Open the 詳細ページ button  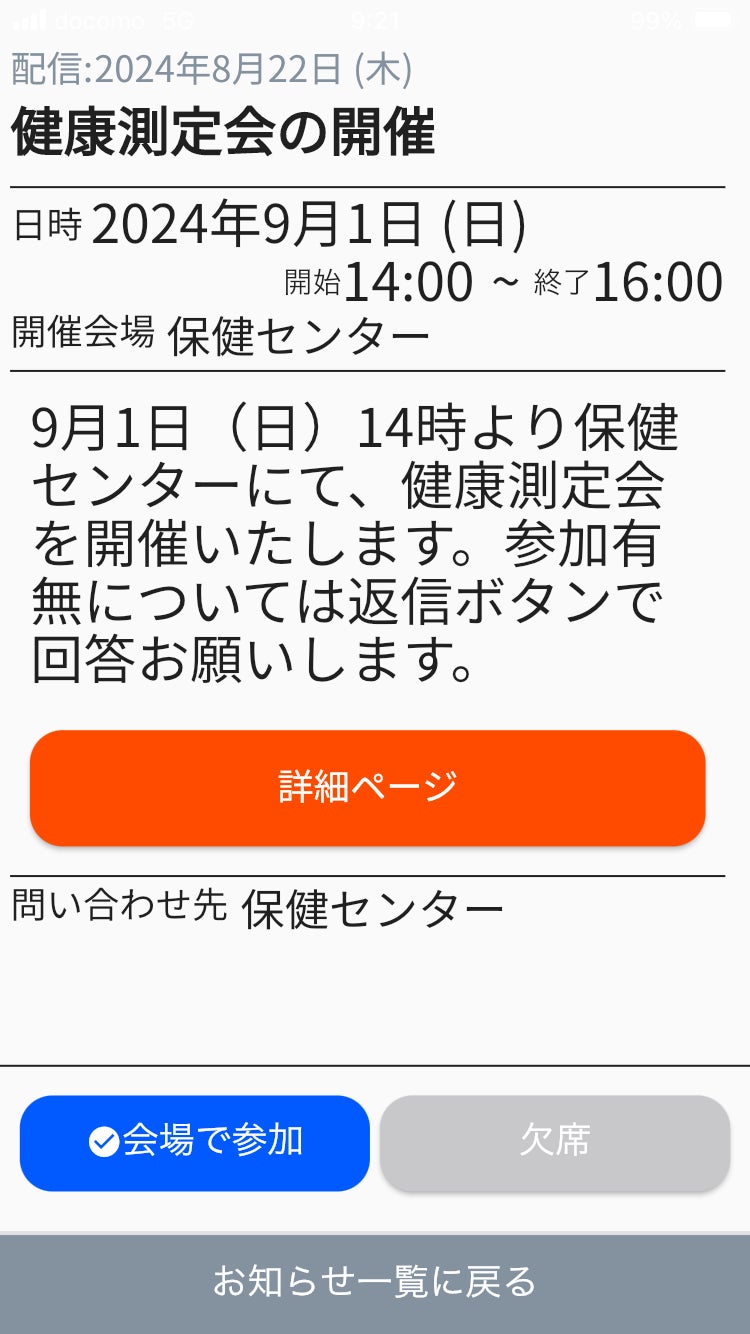367,788
